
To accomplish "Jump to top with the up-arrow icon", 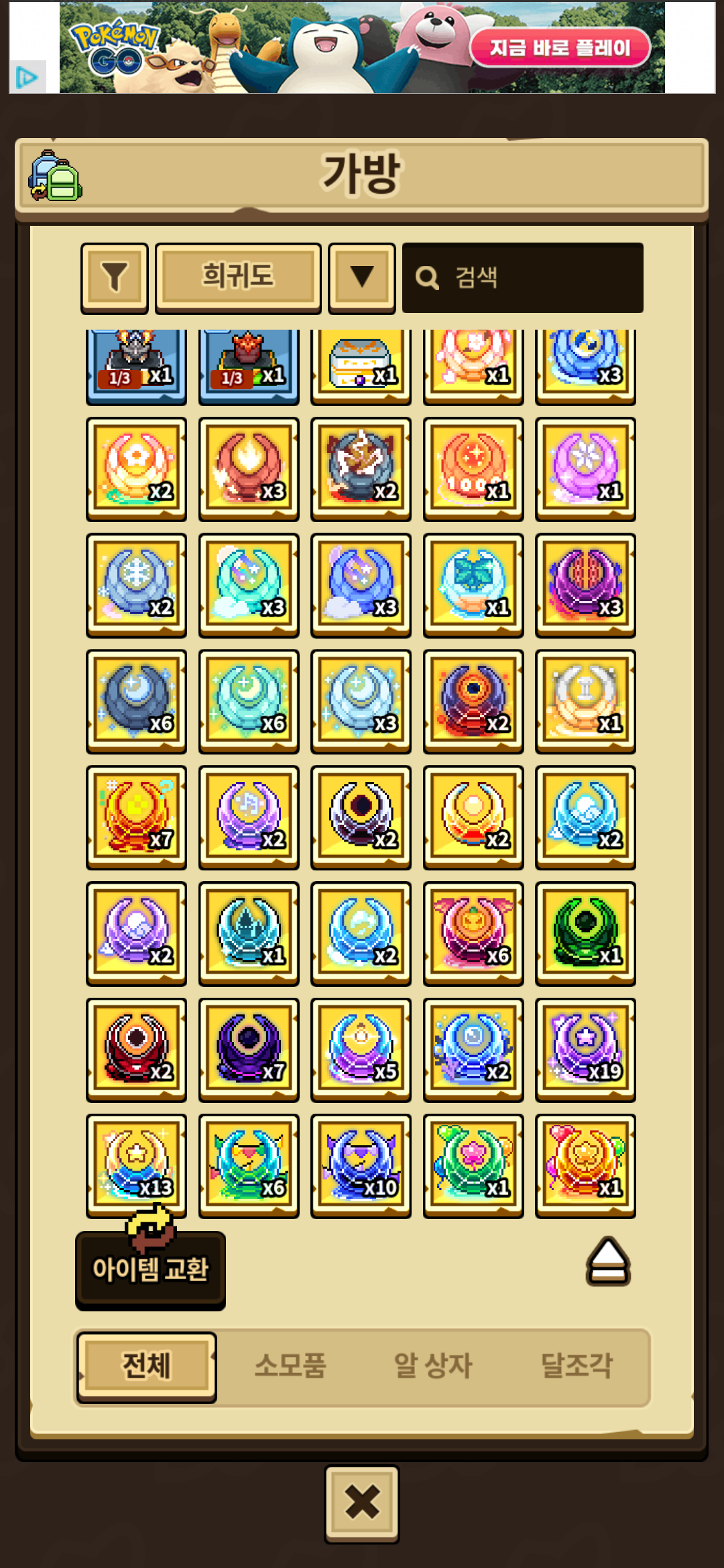I will [x=608, y=1261].
